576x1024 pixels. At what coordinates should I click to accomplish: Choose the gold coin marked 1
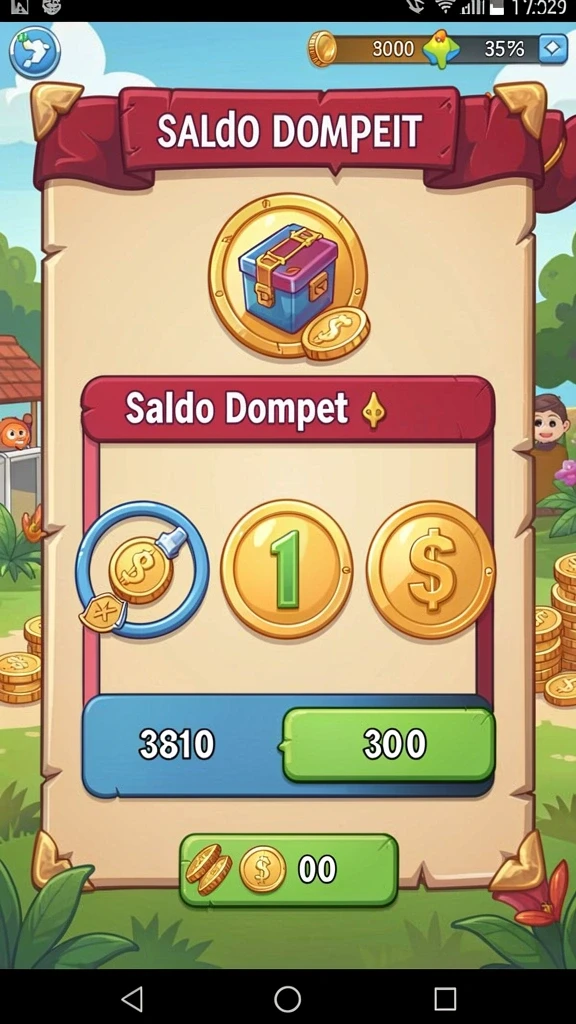pos(287,570)
